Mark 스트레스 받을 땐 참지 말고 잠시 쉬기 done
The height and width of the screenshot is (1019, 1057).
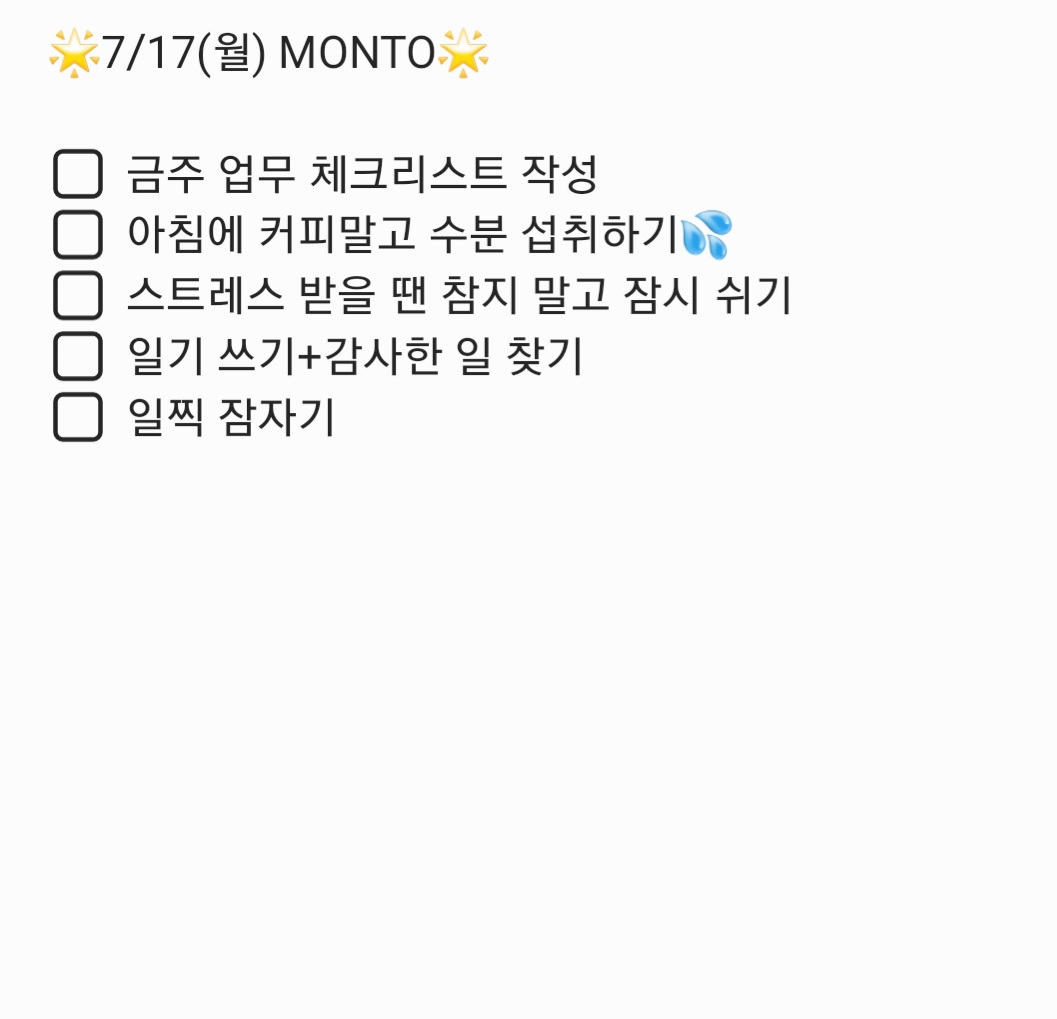click(x=77, y=296)
